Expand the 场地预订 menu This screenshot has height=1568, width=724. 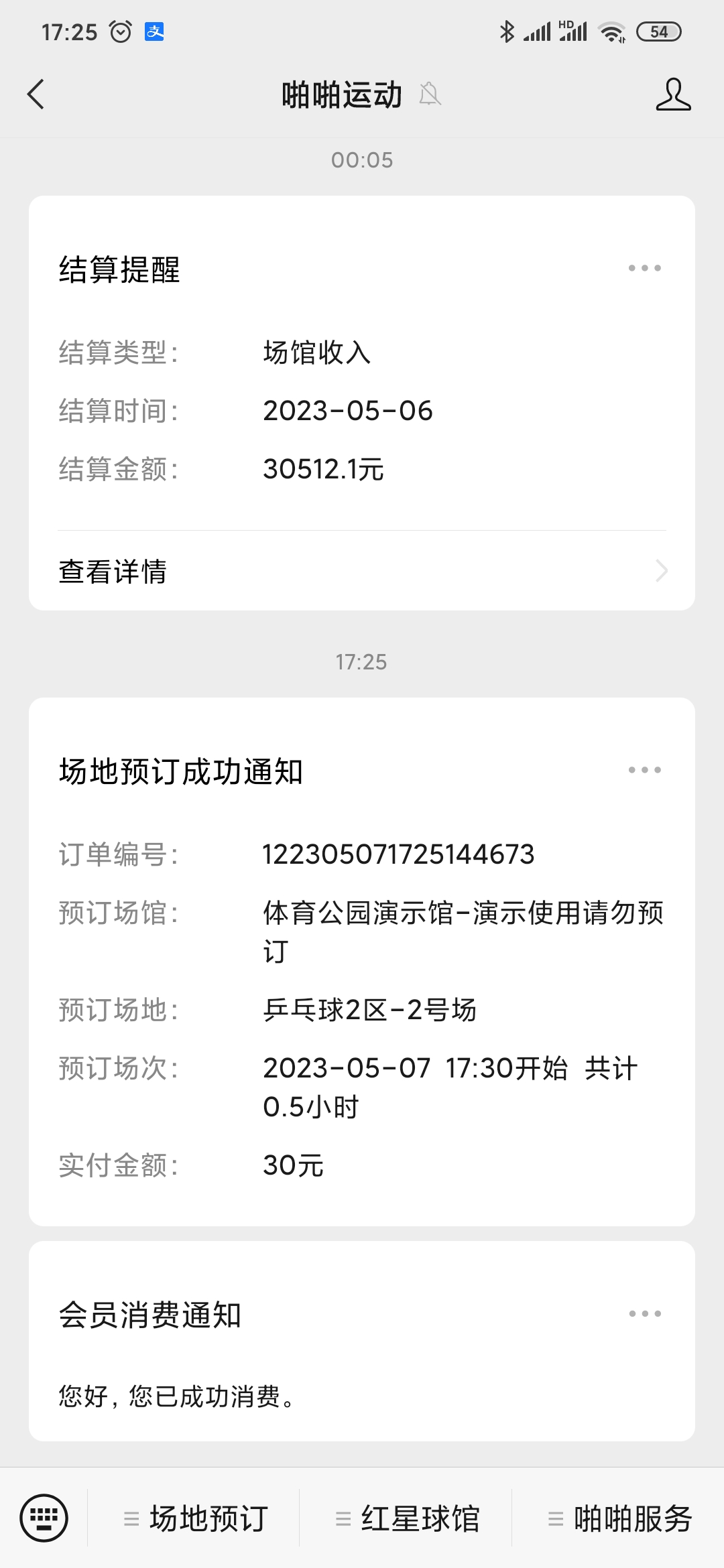tap(194, 1518)
